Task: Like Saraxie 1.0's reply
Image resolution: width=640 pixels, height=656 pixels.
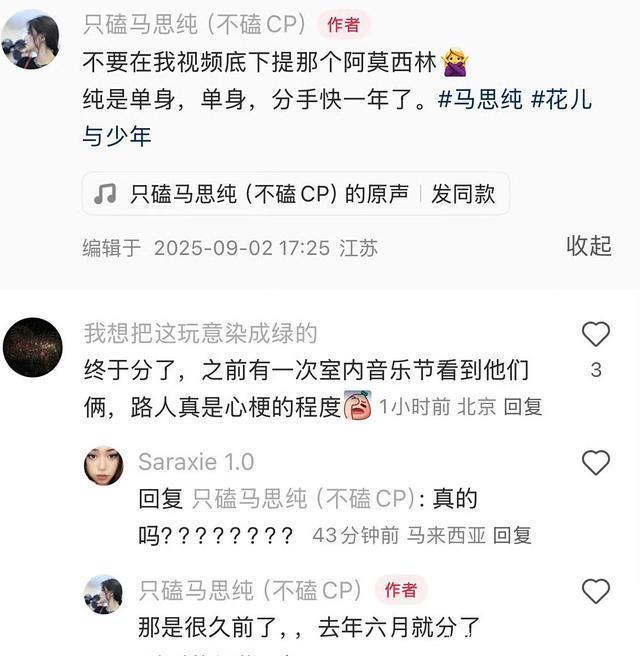Action: pyautogui.click(x=595, y=462)
